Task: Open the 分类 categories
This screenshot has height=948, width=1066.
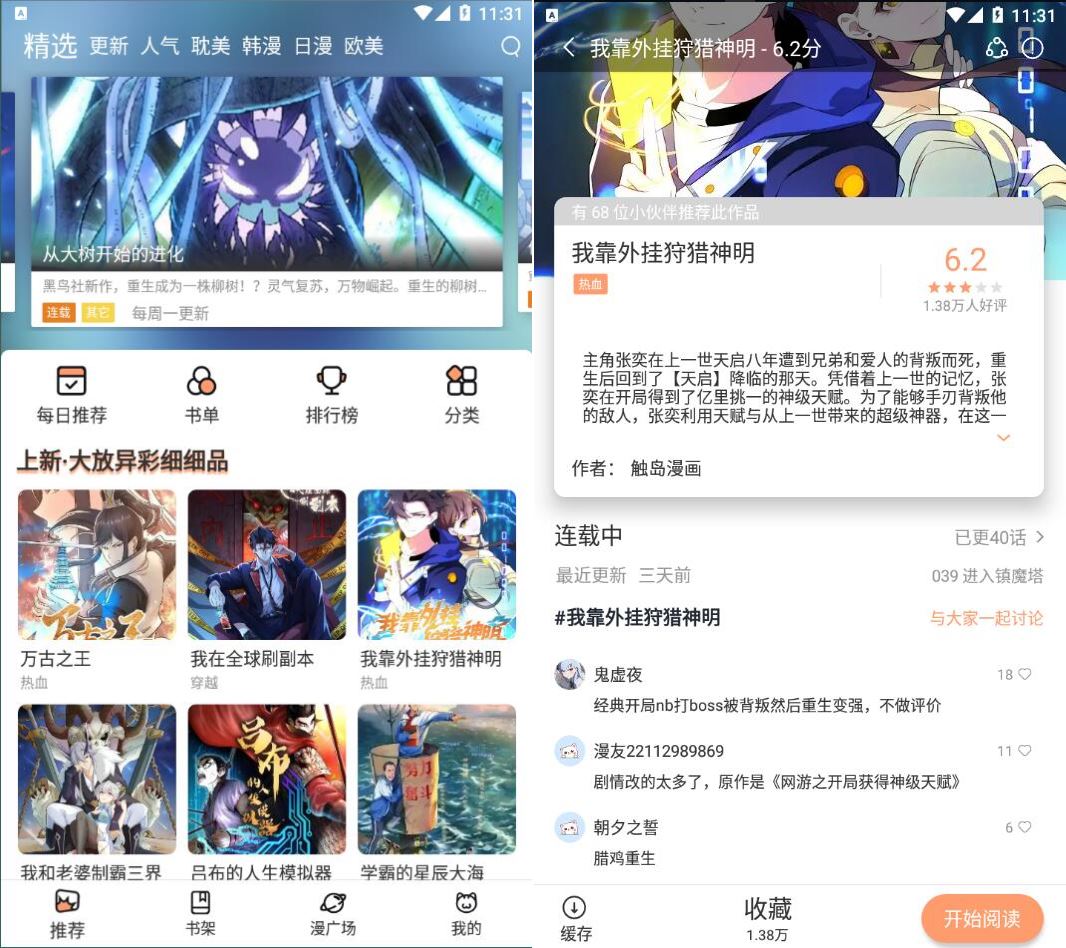Action: click(x=461, y=394)
